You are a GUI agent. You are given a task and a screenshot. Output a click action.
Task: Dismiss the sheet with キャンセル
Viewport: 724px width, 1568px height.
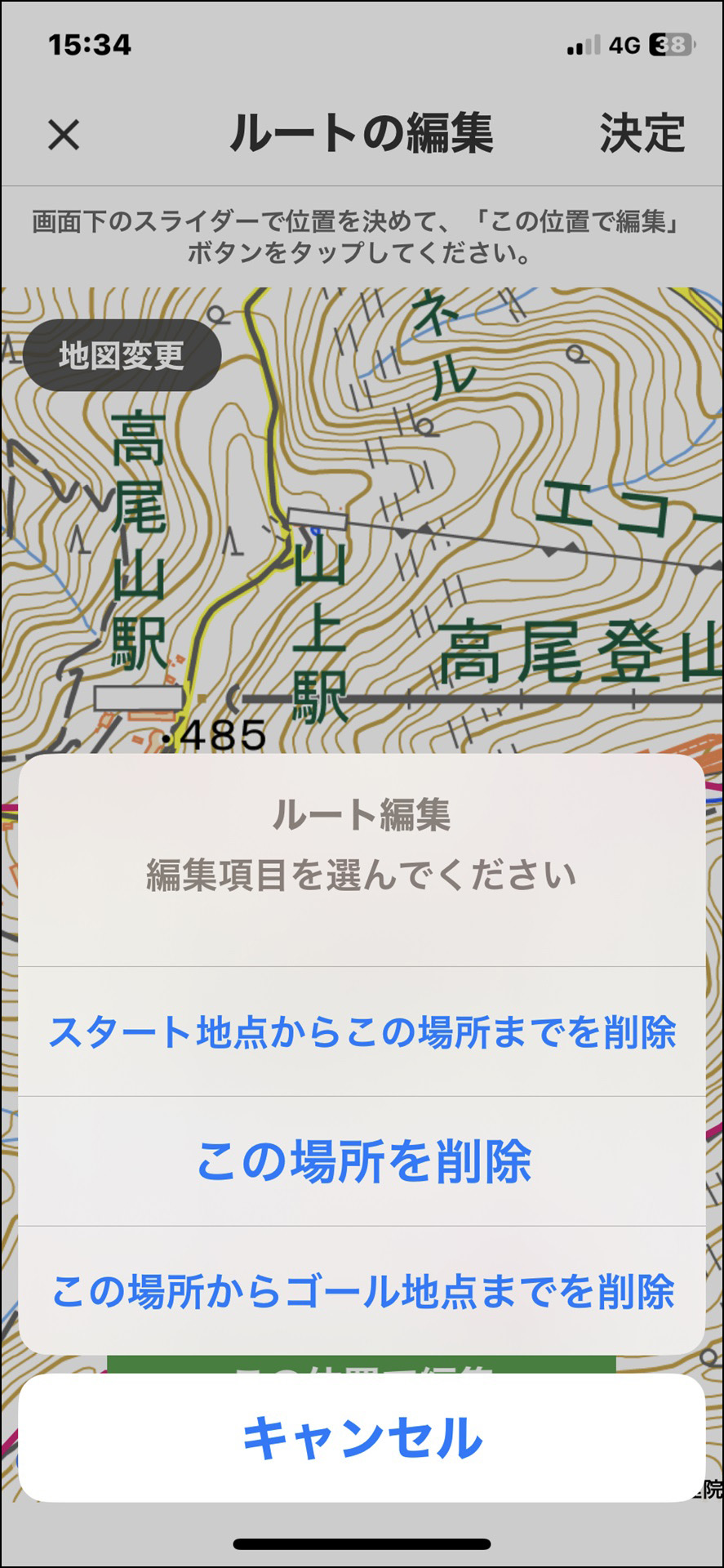(362, 1438)
